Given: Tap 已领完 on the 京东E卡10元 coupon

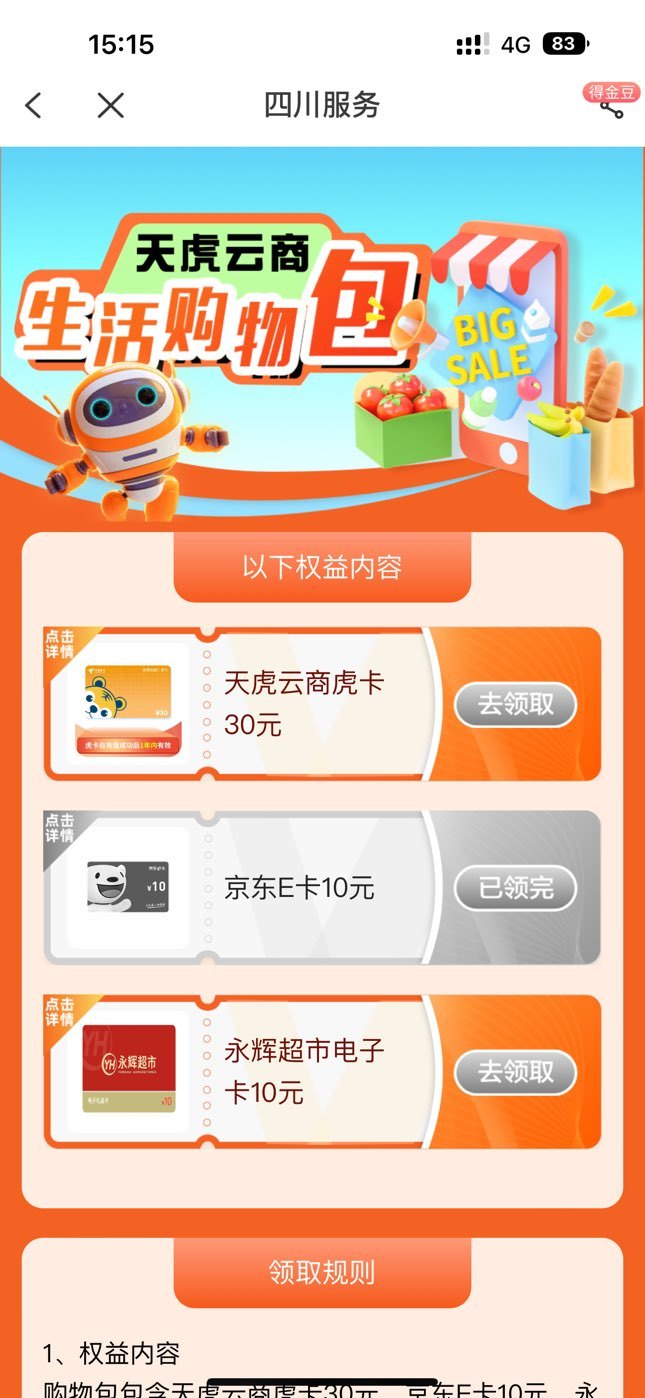Looking at the screenshot, I should click(516, 888).
